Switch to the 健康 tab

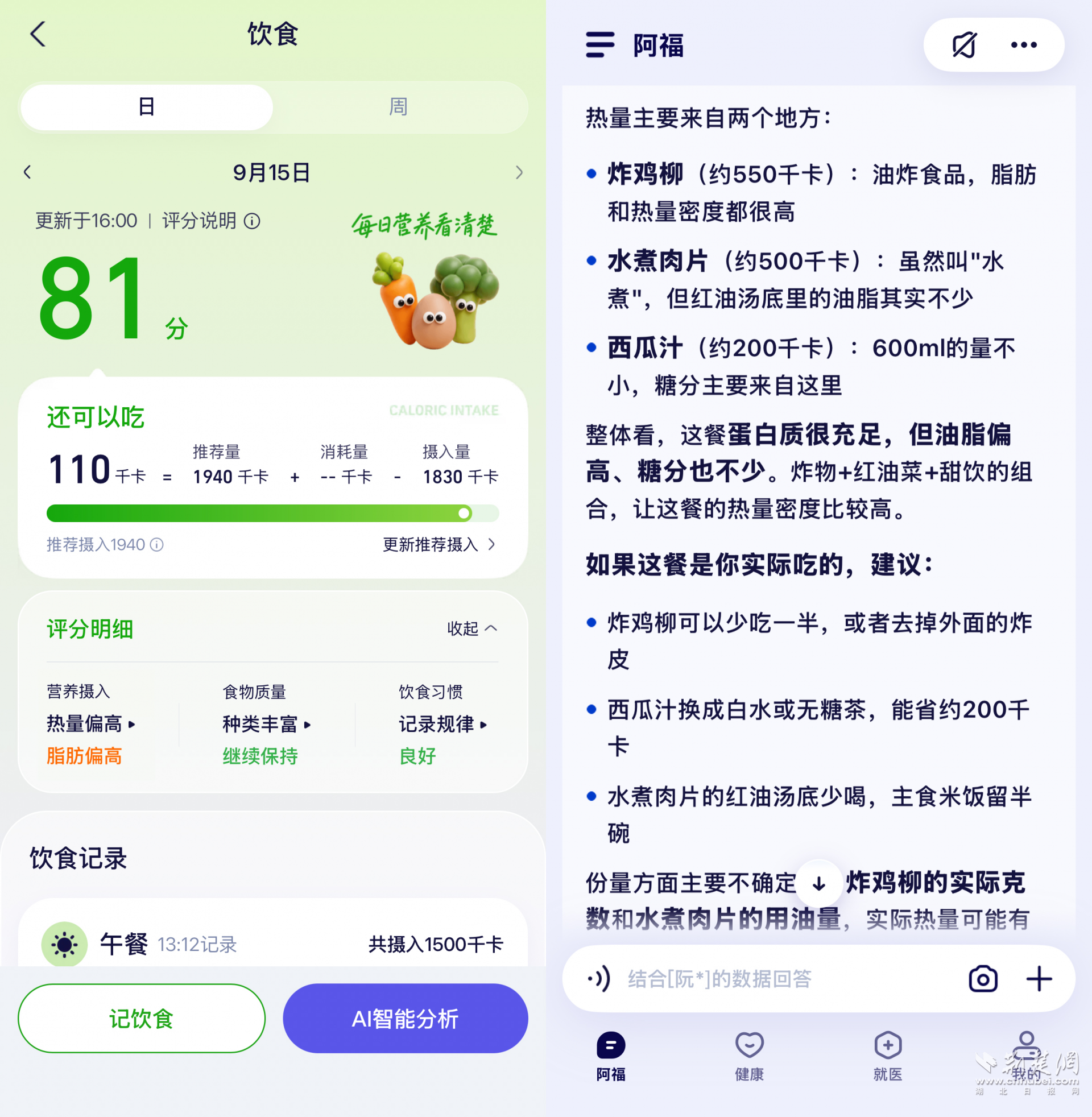pyautogui.click(x=749, y=1056)
